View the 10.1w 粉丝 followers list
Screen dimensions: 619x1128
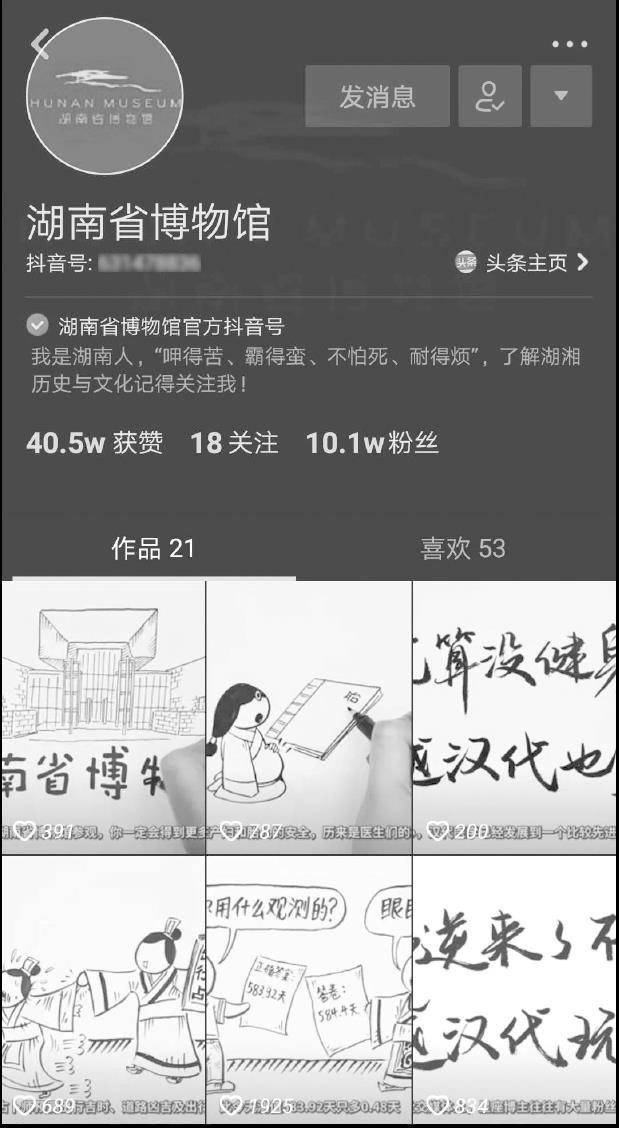(x=372, y=444)
